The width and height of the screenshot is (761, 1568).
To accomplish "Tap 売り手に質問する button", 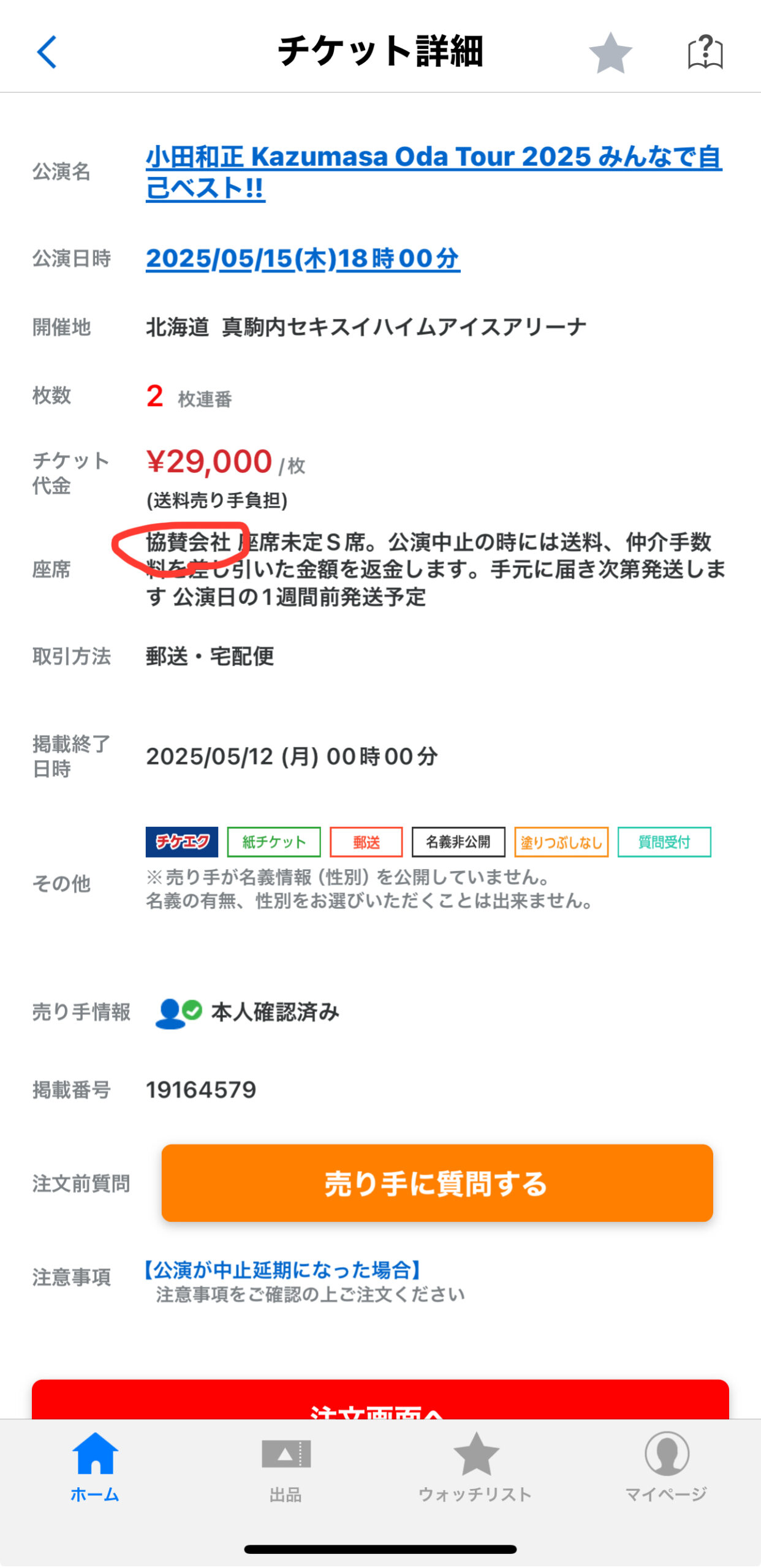I will tap(437, 1183).
